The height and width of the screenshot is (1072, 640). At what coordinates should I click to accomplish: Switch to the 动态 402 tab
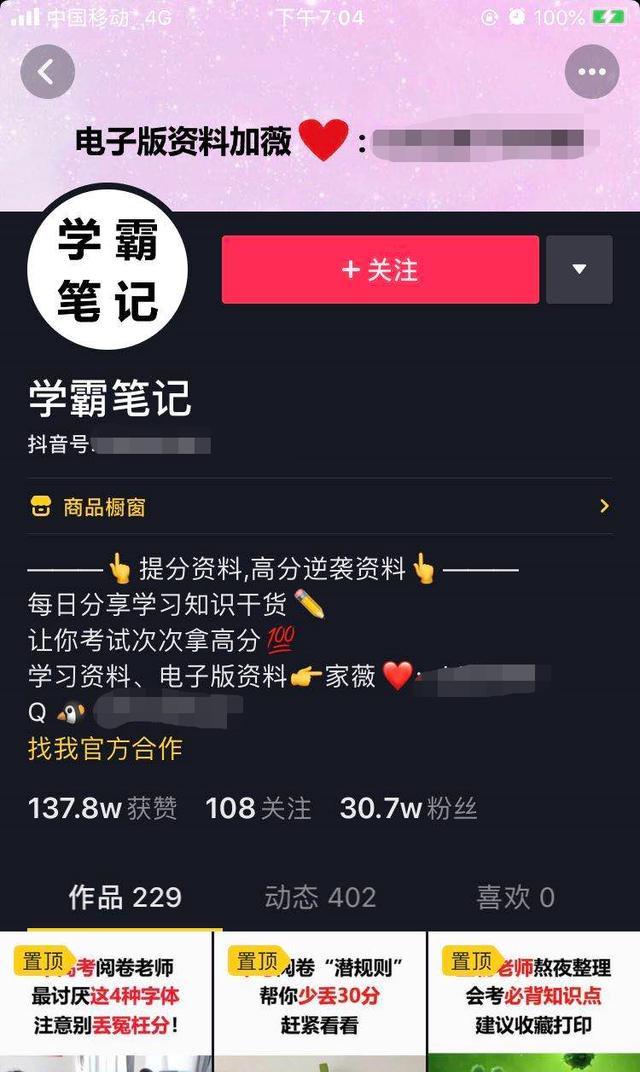click(320, 897)
